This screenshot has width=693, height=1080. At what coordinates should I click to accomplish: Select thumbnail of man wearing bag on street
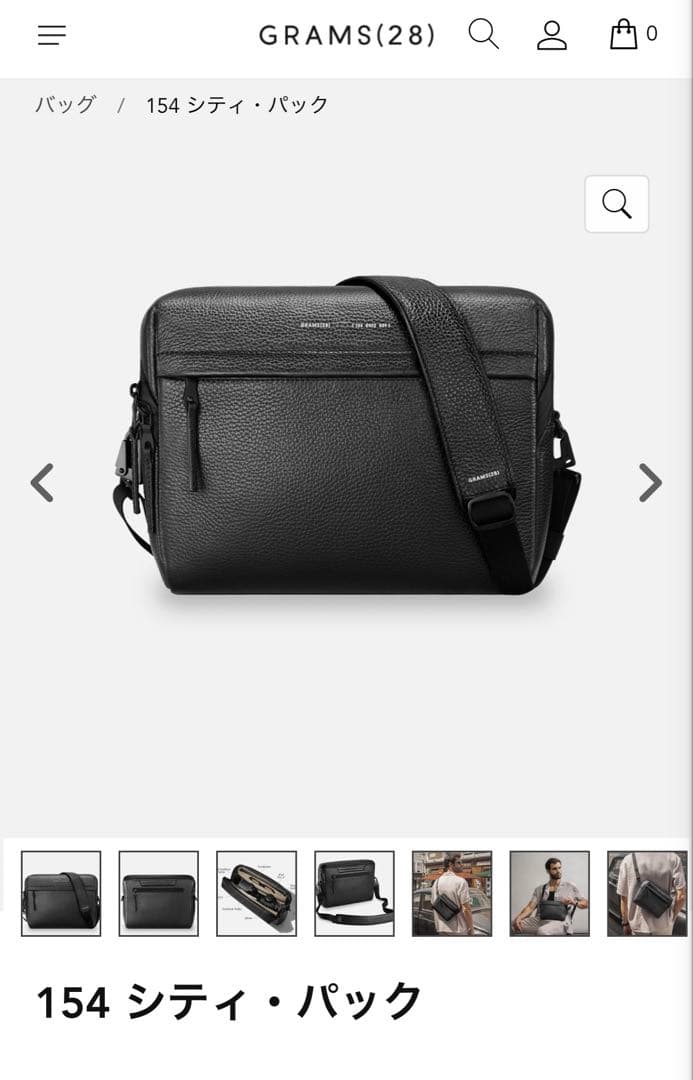tap(452, 893)
